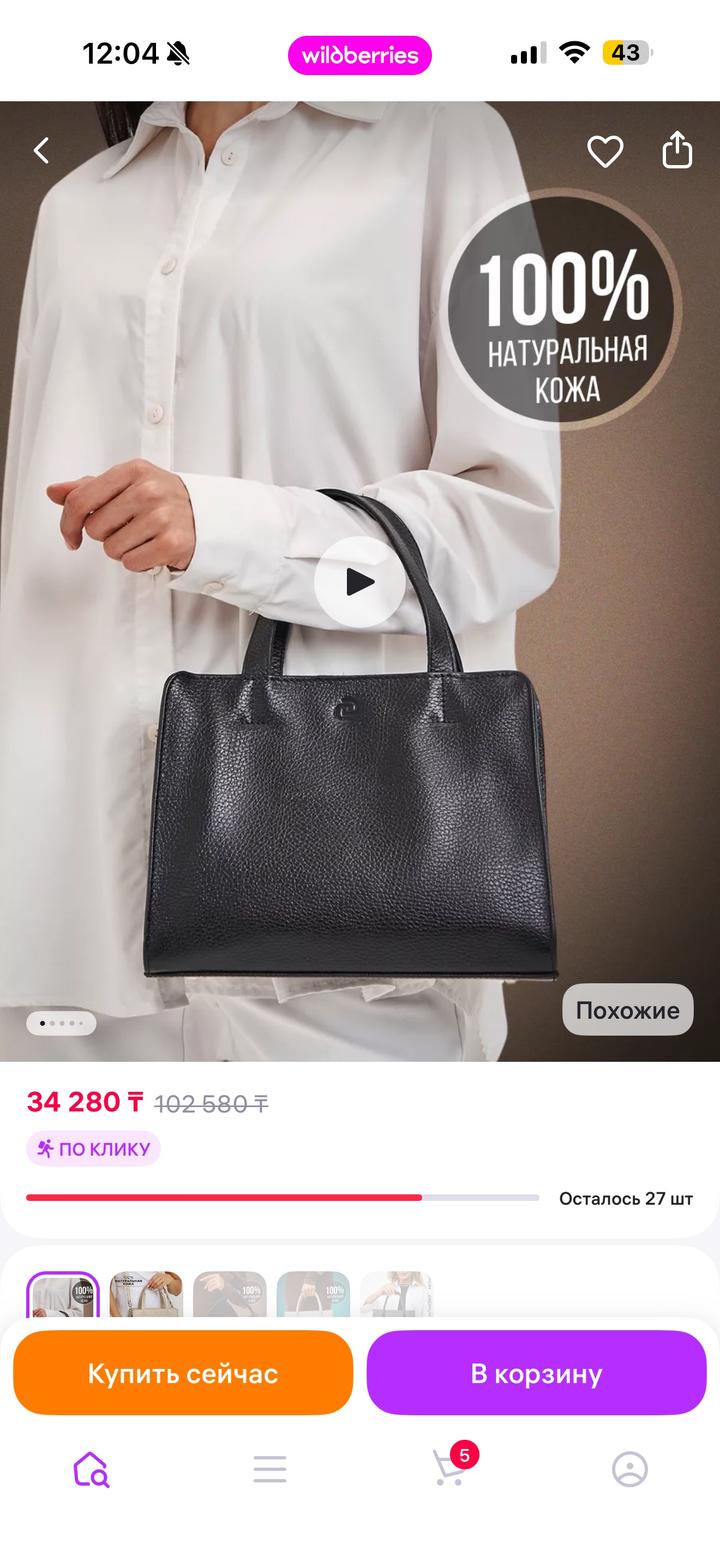
Task: Open the home search tab
Action: click(x=90, y=1469)
